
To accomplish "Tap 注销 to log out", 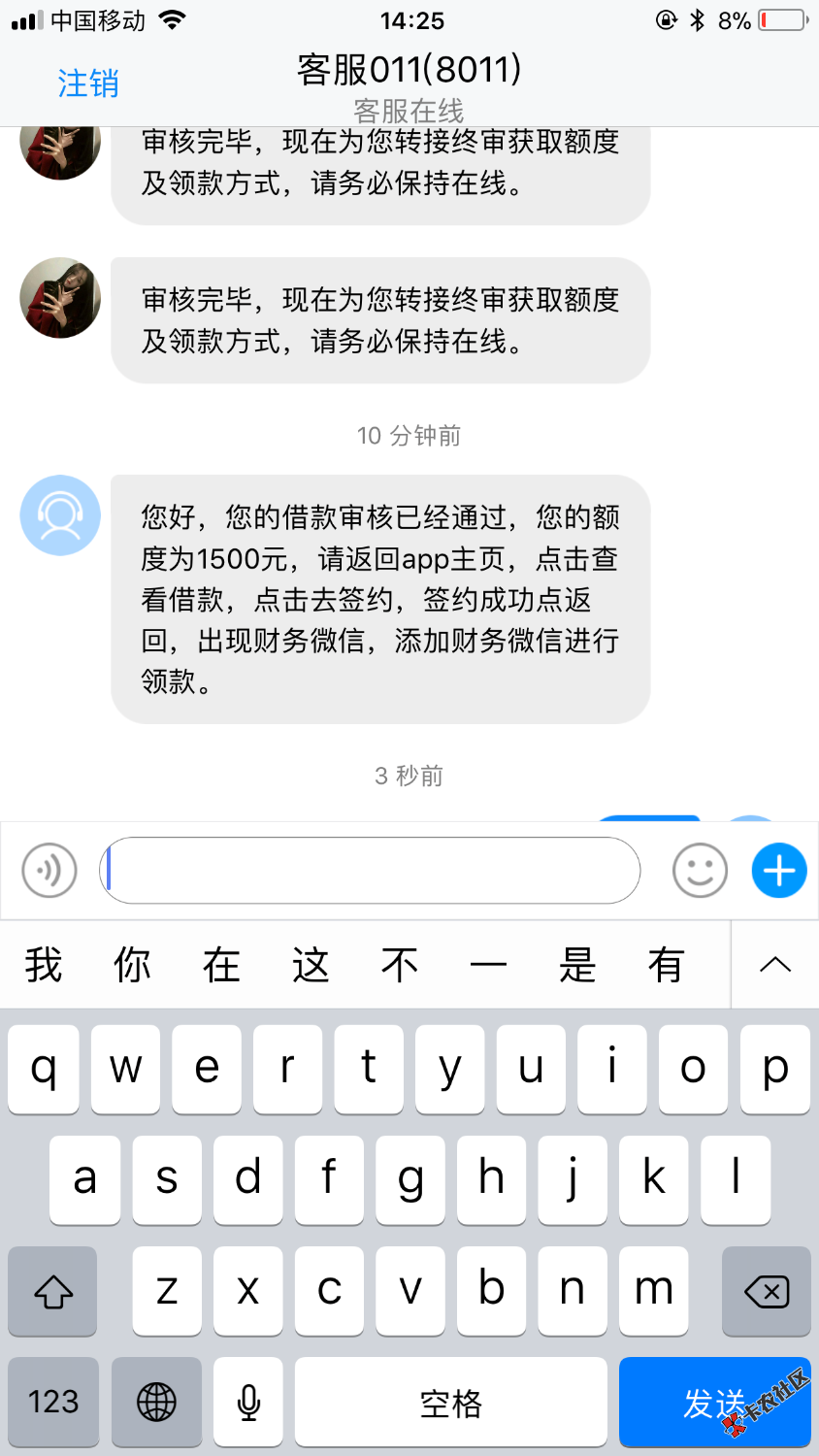I will click(x=87, y=84).
